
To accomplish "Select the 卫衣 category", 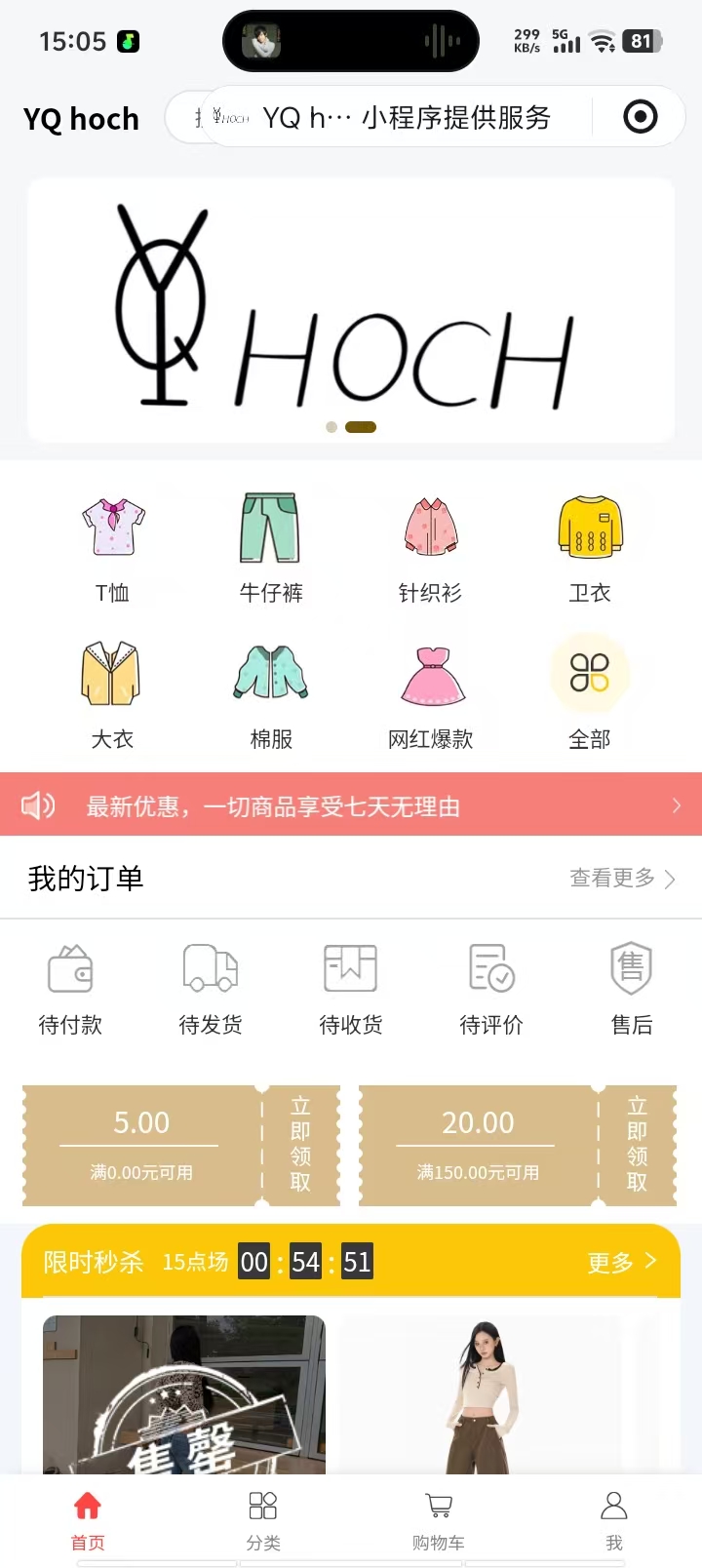I will click(x=590, y=547).
